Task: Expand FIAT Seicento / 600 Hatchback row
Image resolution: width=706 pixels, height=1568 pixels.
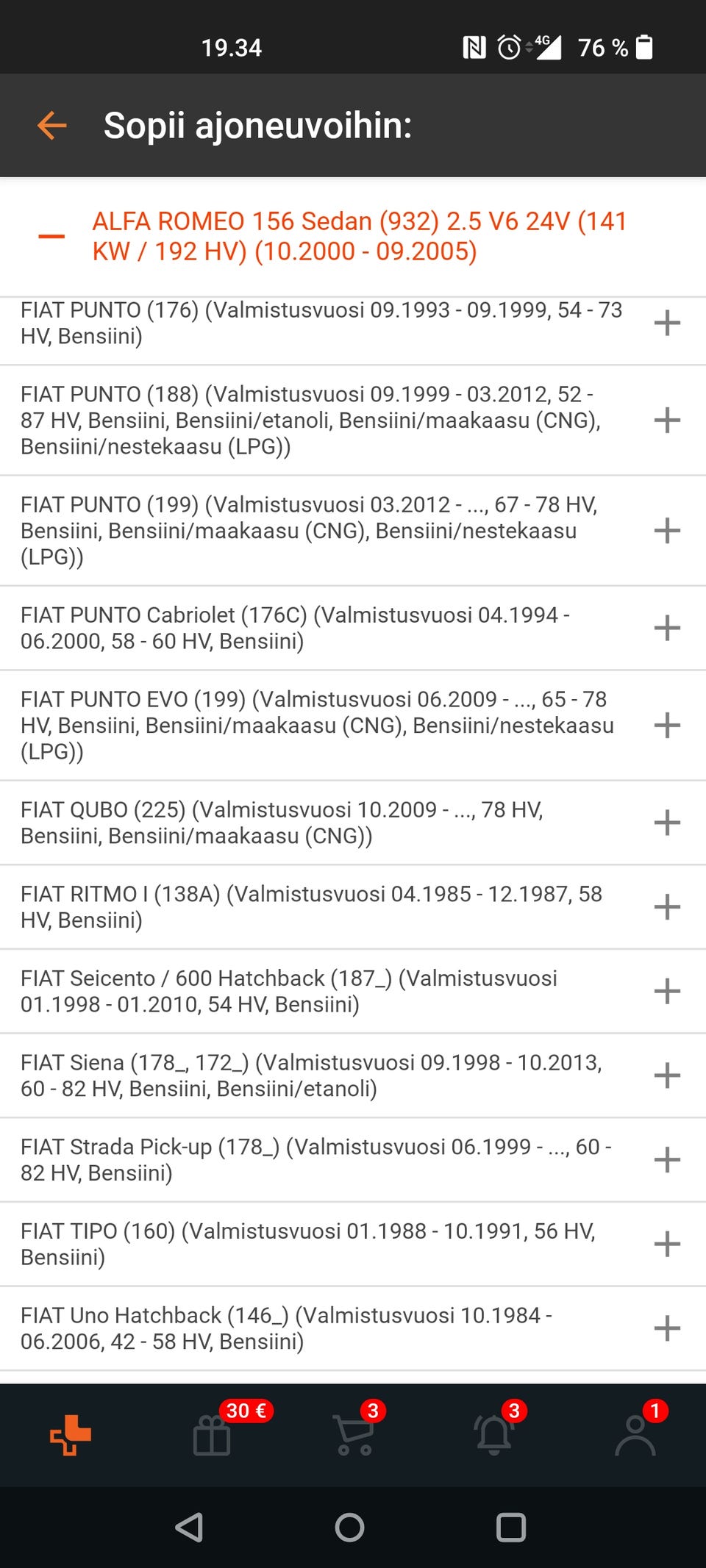Action: 667,992
